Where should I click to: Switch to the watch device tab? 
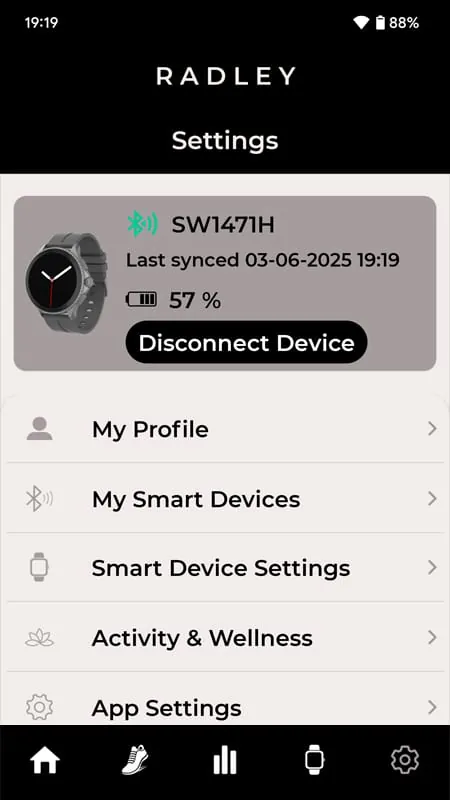coord(315,760)
